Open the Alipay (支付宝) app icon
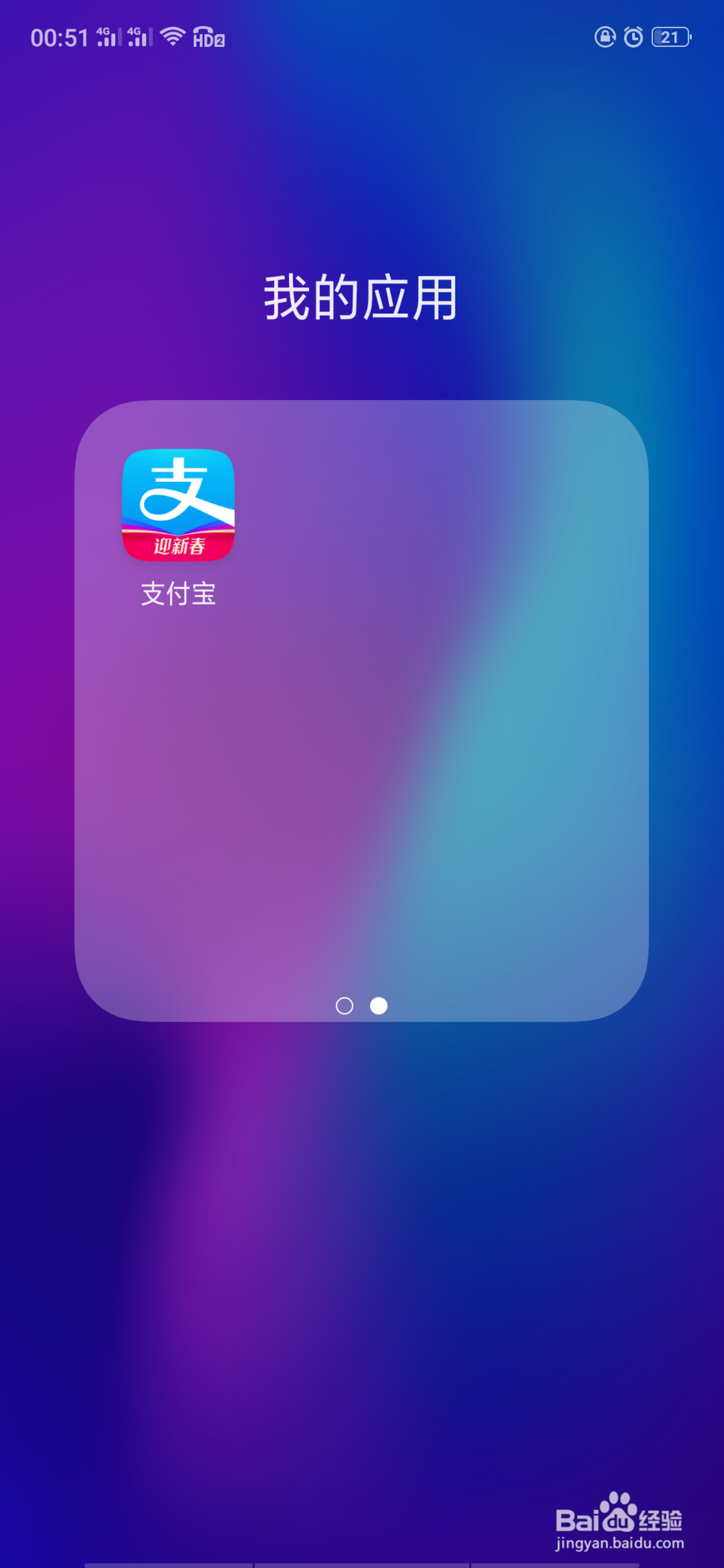 [x=180, y=507]
